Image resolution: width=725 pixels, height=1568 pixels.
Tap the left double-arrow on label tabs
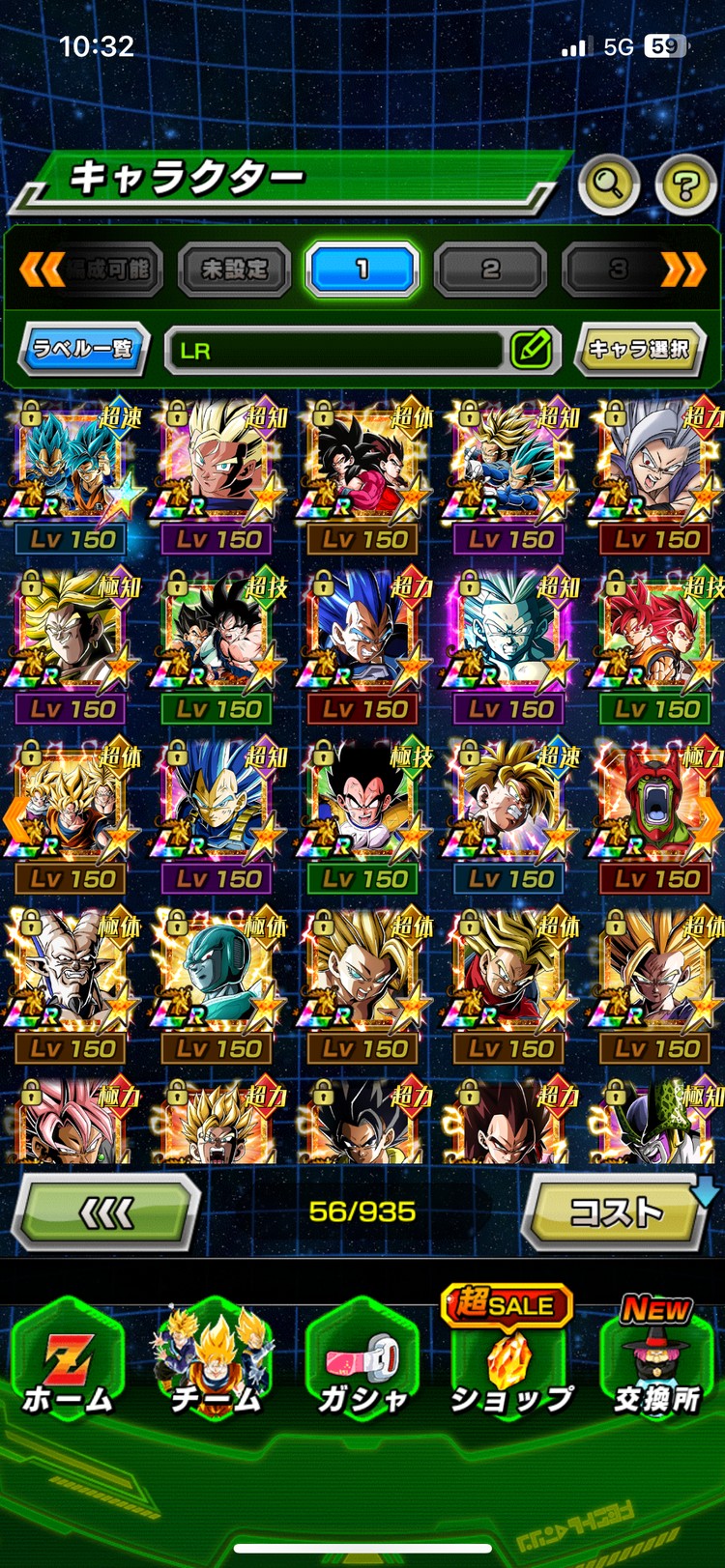(42, 270)
